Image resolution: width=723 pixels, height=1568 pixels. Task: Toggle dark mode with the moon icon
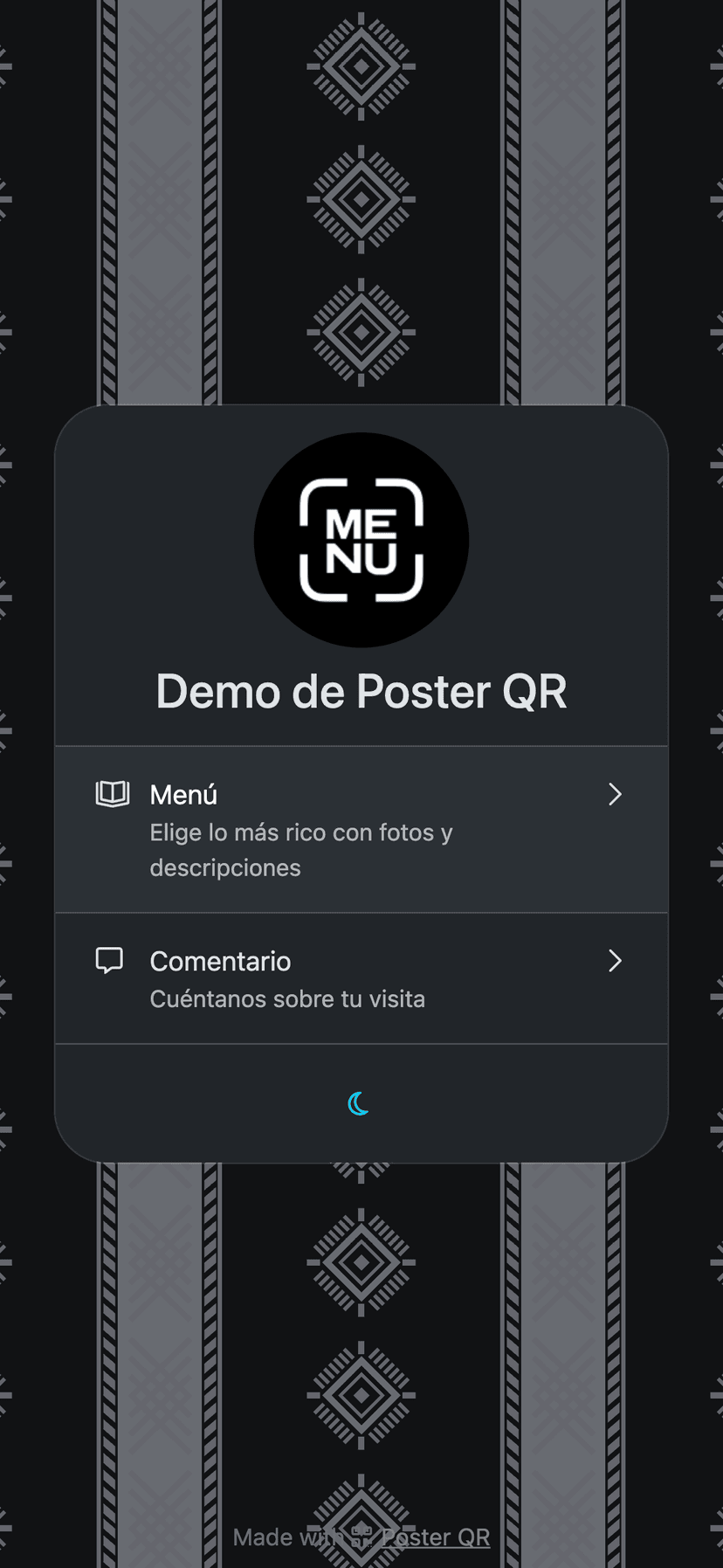(x=359, y=1103)
